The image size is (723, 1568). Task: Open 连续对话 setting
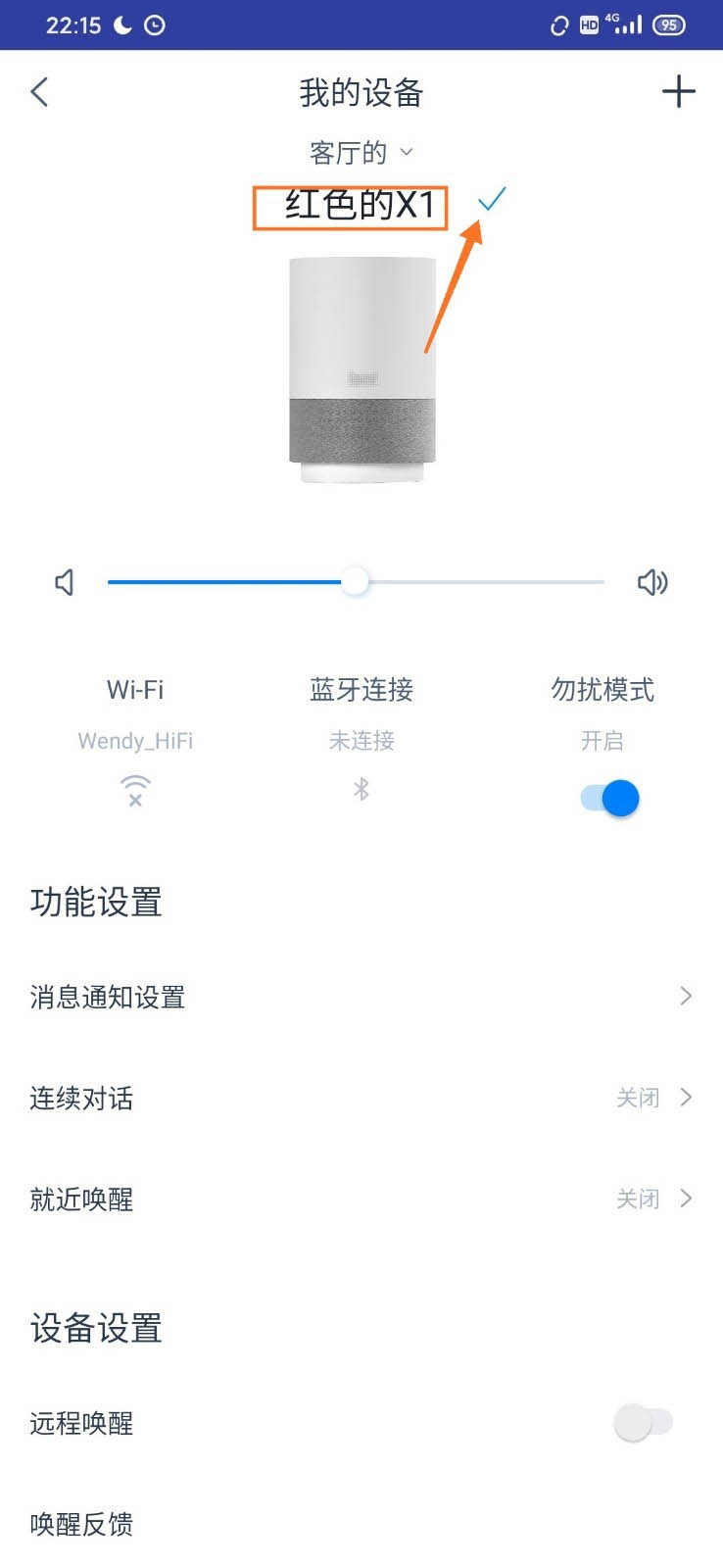[x=361, y=1099]
